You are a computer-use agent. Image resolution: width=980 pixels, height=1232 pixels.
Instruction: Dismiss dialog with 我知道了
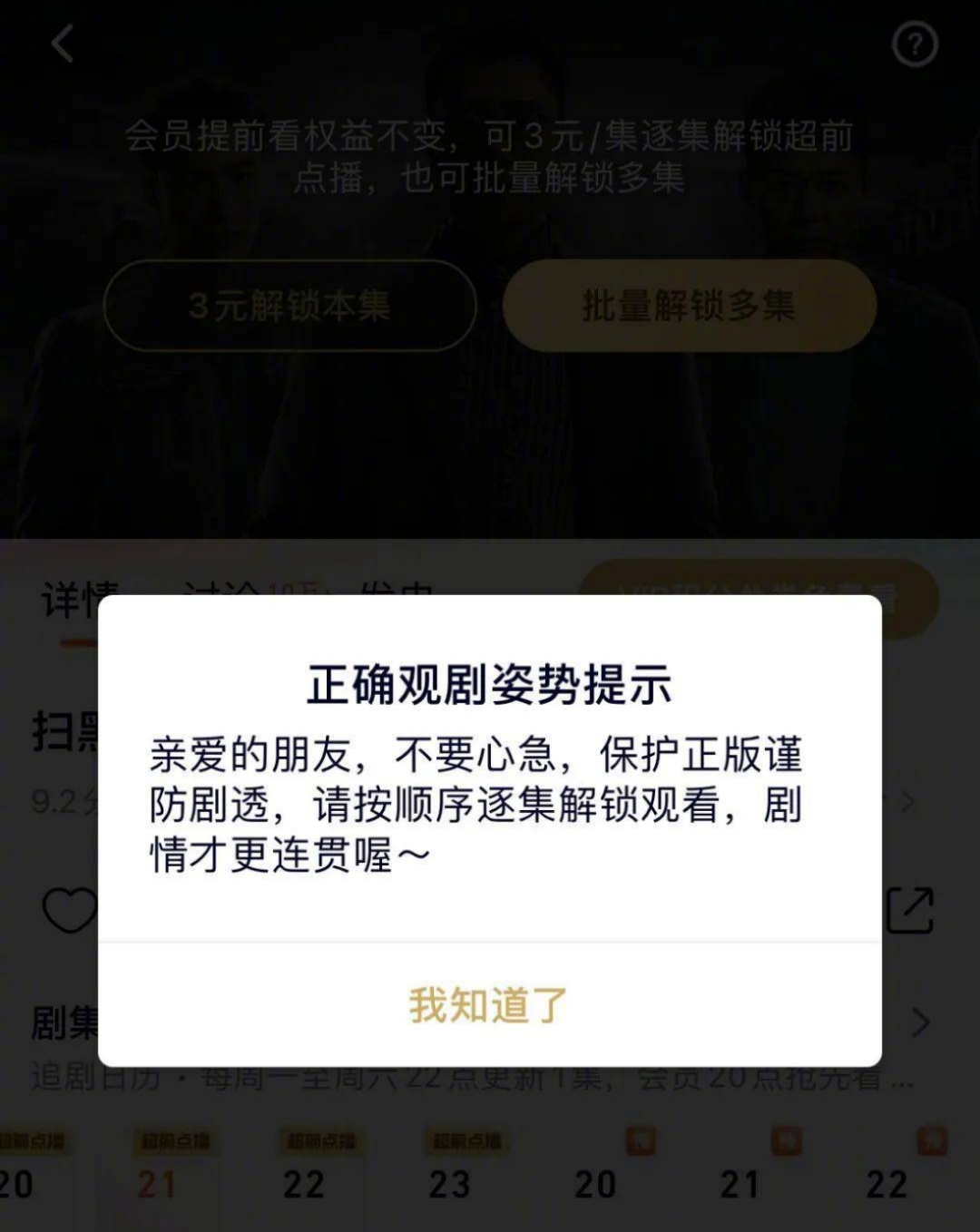click(x=488, y=1005)
